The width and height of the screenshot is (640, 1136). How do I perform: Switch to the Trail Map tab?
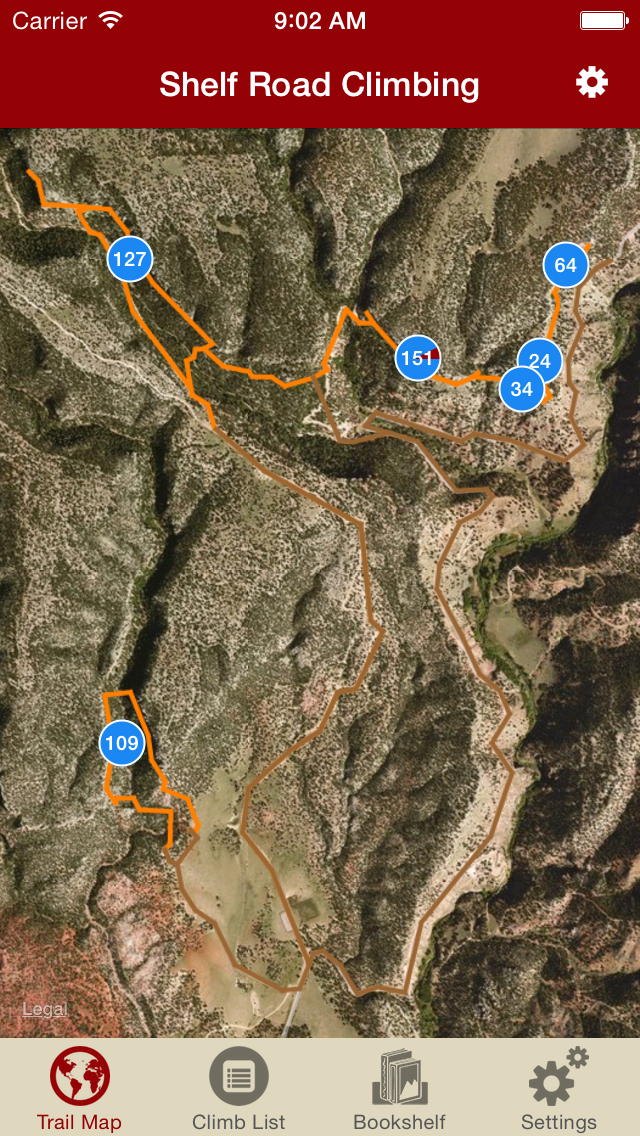[x=80, y=1088]
